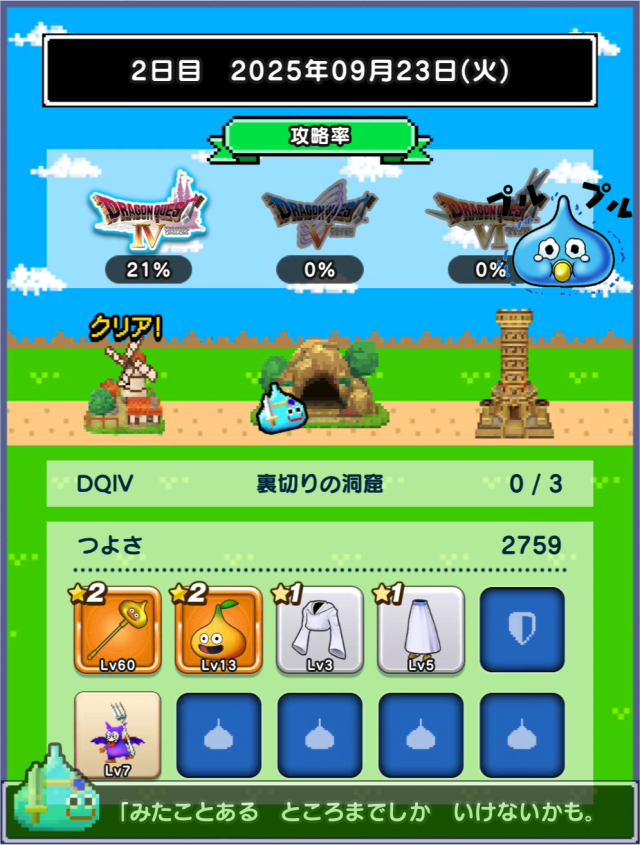Image resolution: width=640 pixels, height=845 pixels.
Task: Tap the empty shield equipment slot
Action: point(521,630)
